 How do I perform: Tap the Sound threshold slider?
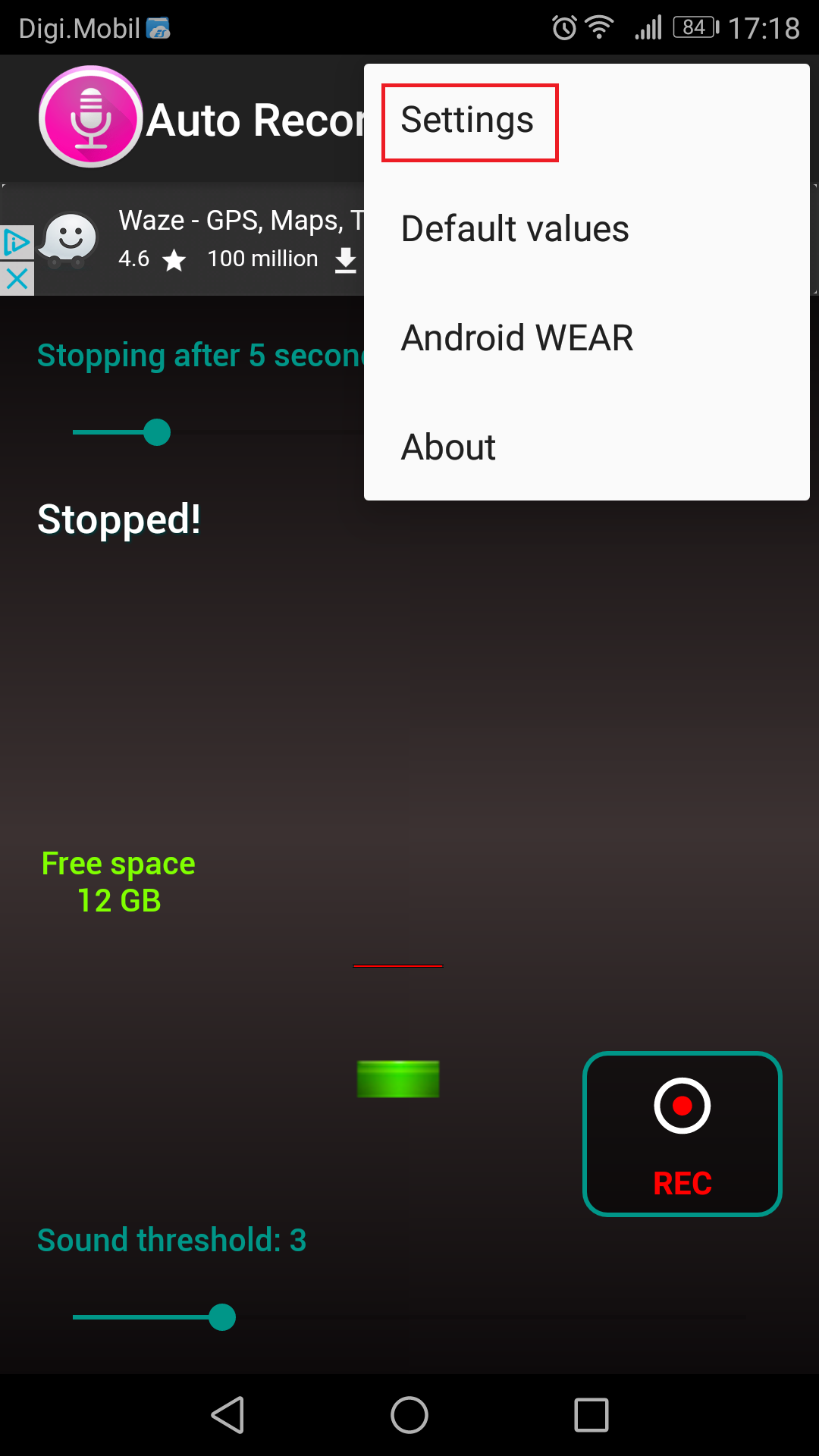(222, 1317)
